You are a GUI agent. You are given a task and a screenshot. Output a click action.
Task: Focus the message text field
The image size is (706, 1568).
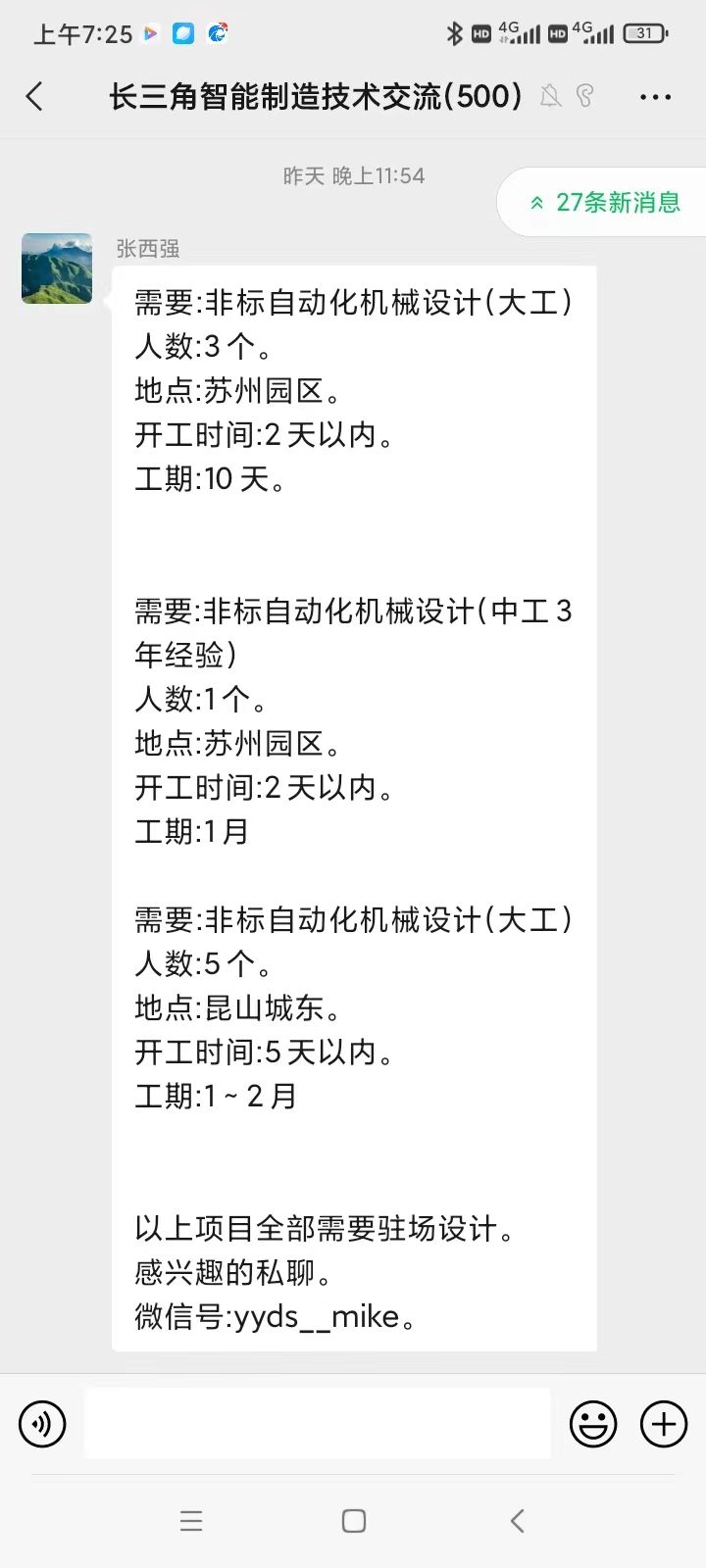[317, 1423]
